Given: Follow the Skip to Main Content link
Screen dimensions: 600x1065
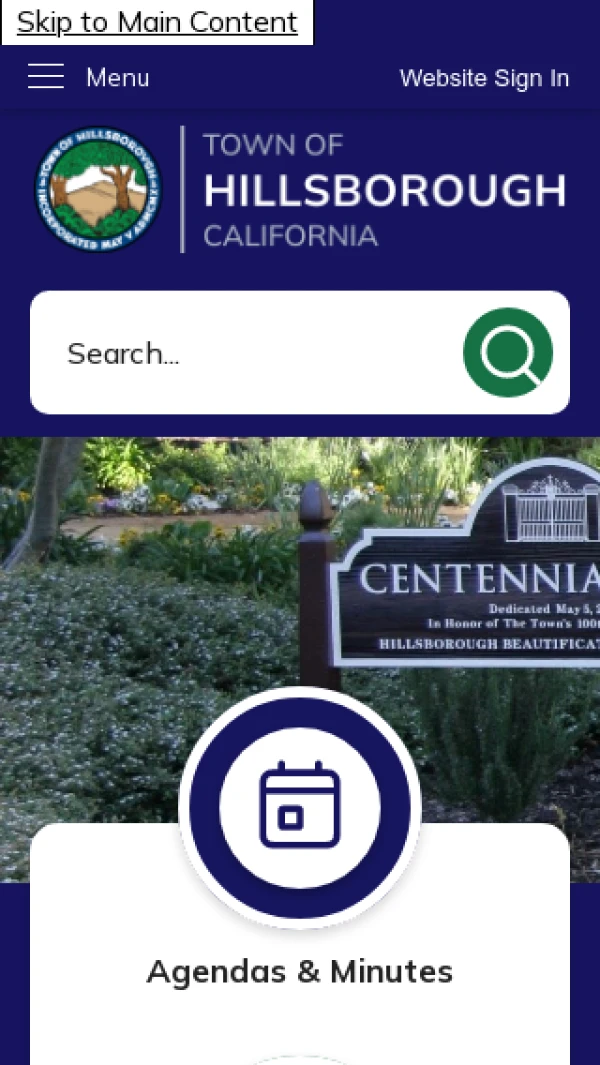Looking at the screenshot, I should pyautogui.click(x=157, y=22).
